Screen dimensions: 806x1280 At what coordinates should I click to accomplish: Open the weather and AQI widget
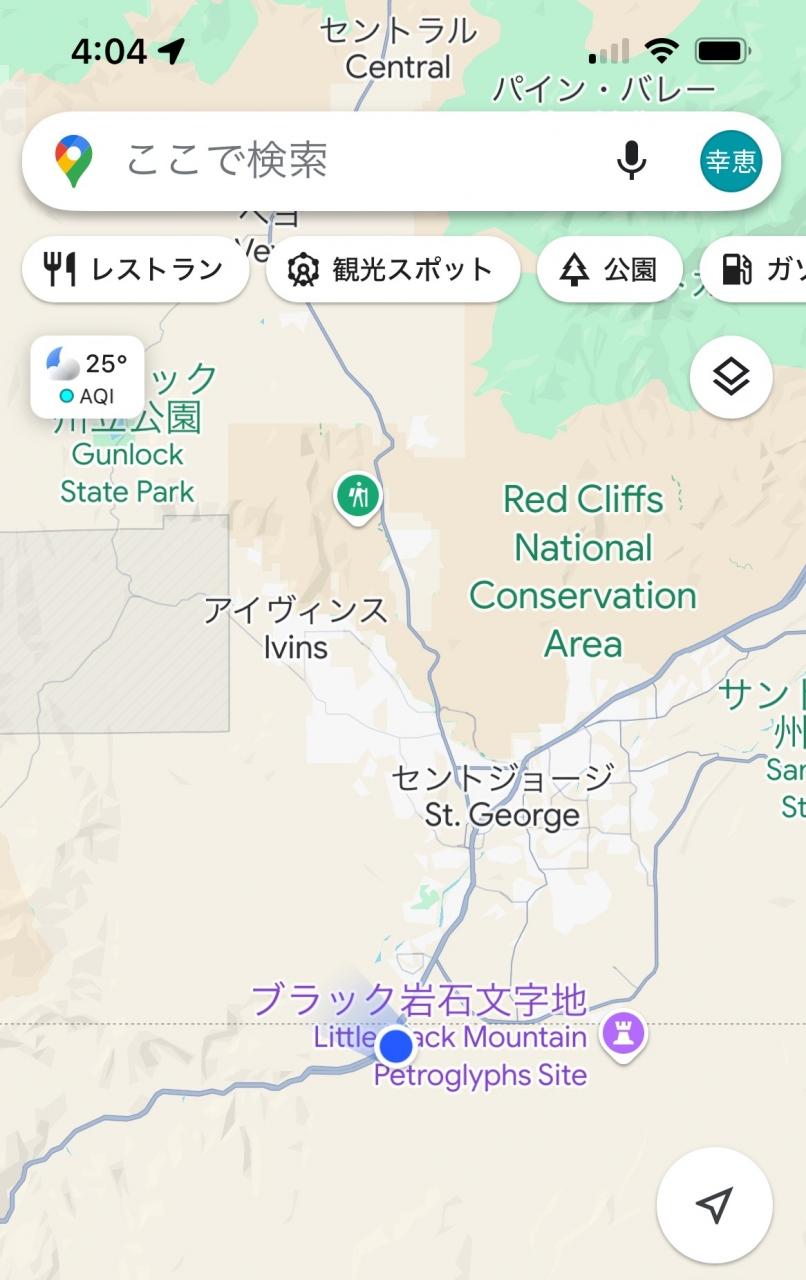[x=87, y=377]
